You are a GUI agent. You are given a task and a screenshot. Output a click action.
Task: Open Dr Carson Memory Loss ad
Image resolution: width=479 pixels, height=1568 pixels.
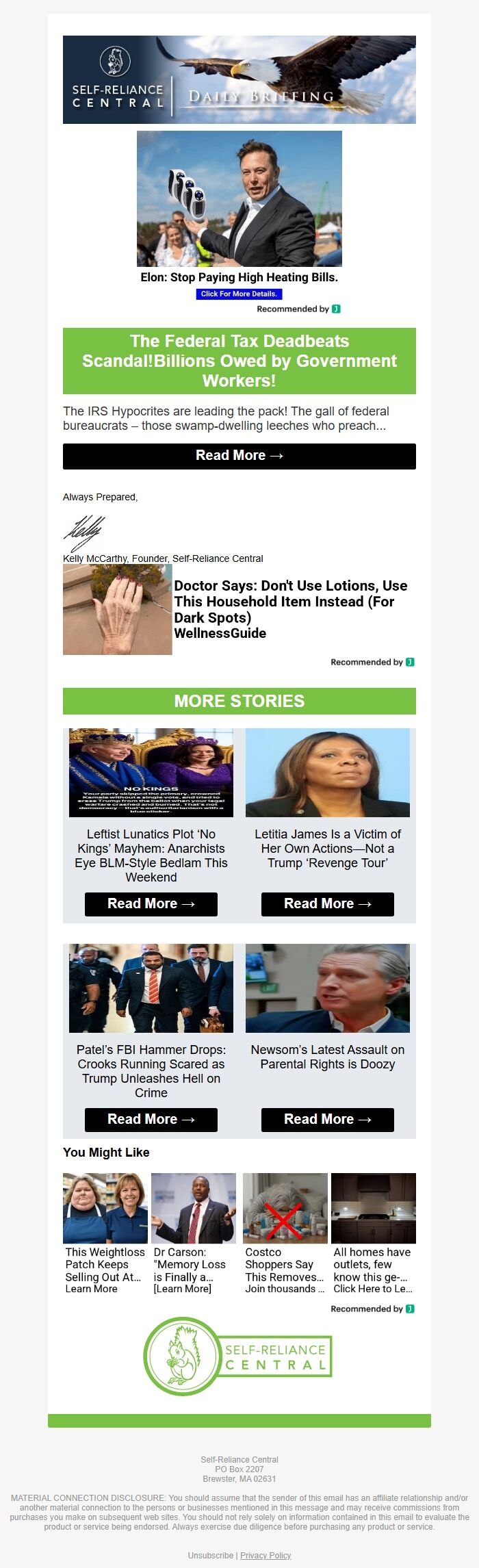point(194,1234)
